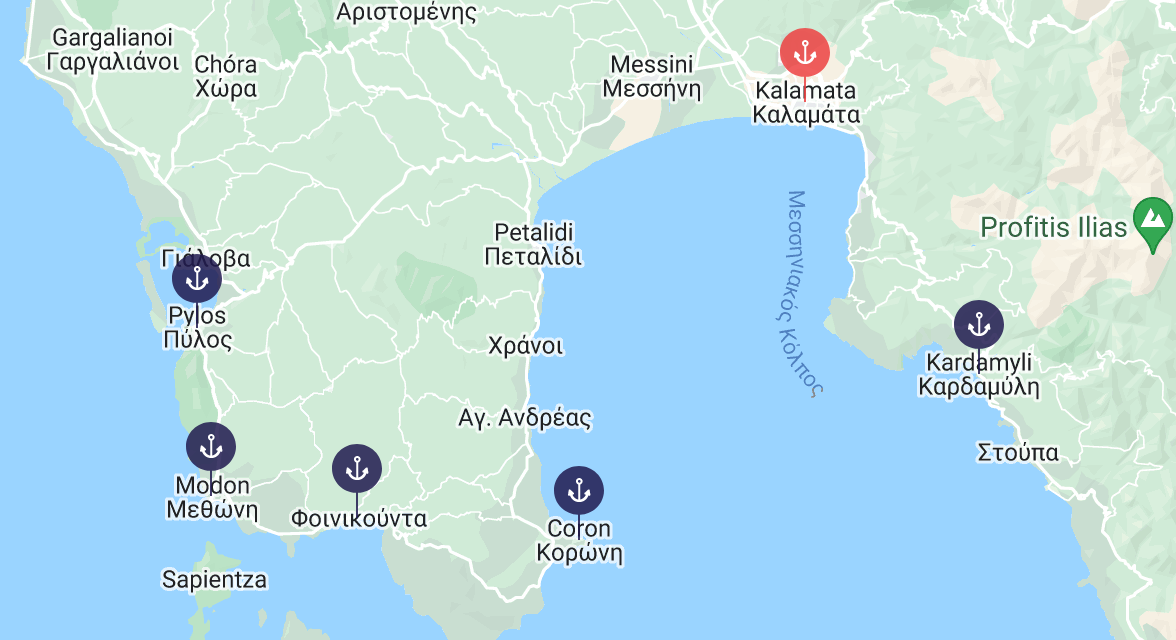Image resolution: width=1176 pixels, height=640 pixels.
Task: Select the anchor pin at Foinikounta
Action: tap(357, 469)
